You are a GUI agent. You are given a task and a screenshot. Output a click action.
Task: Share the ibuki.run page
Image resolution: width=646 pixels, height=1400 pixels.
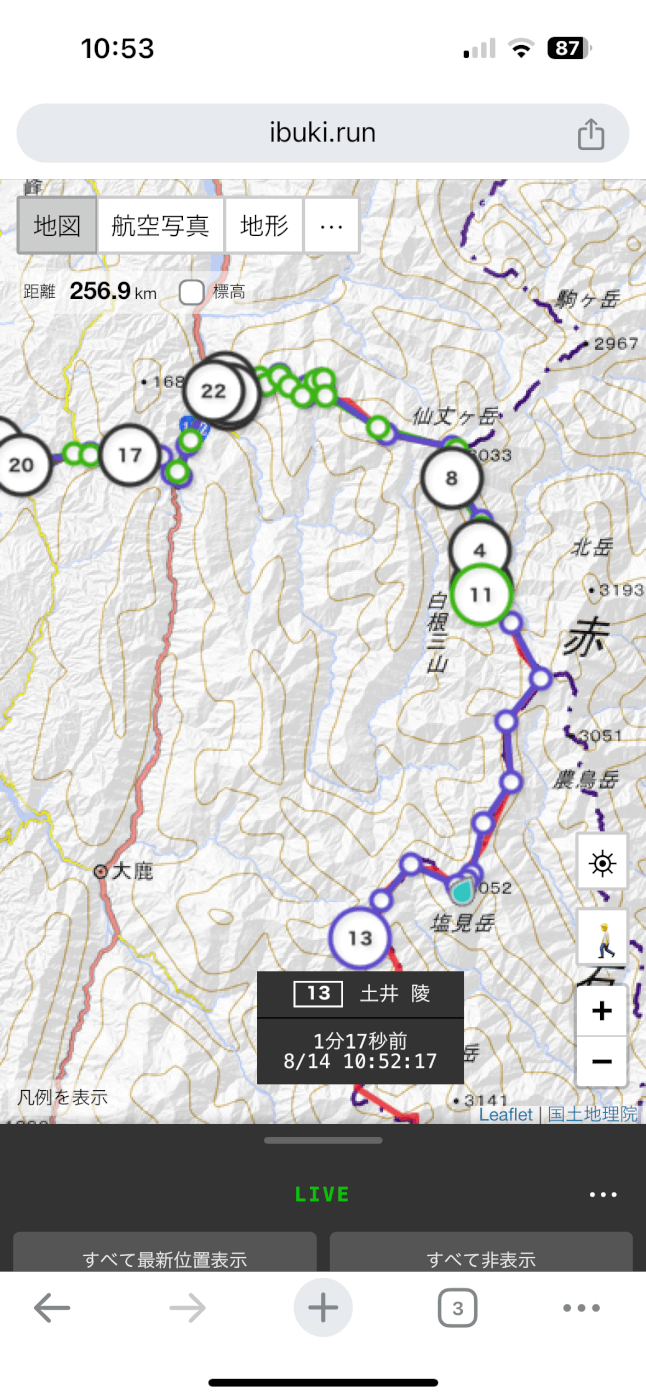[x=590, y=133]
